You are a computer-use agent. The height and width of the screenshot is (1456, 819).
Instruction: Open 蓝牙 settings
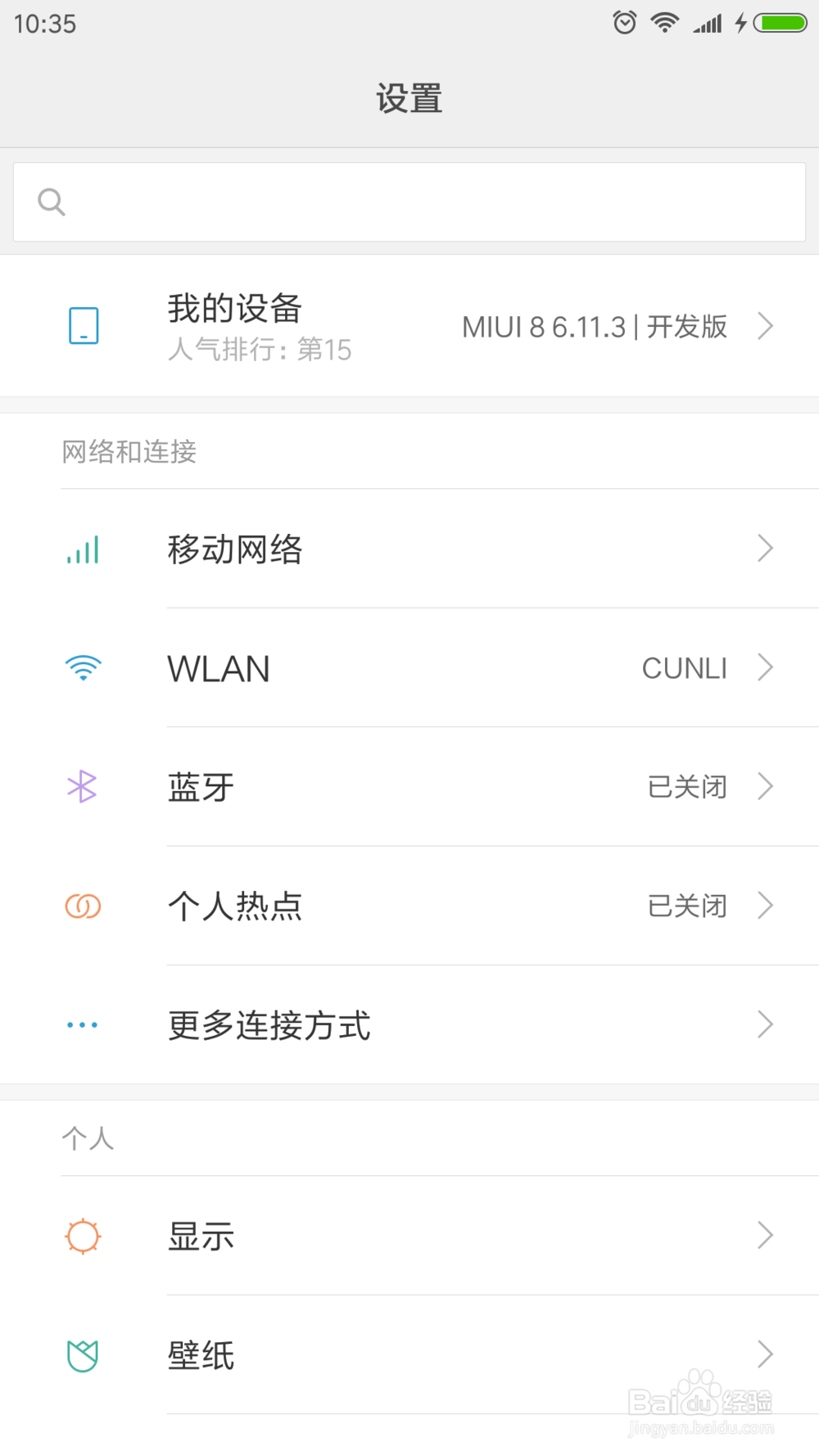pyautogui.click(x=409, y=787)
